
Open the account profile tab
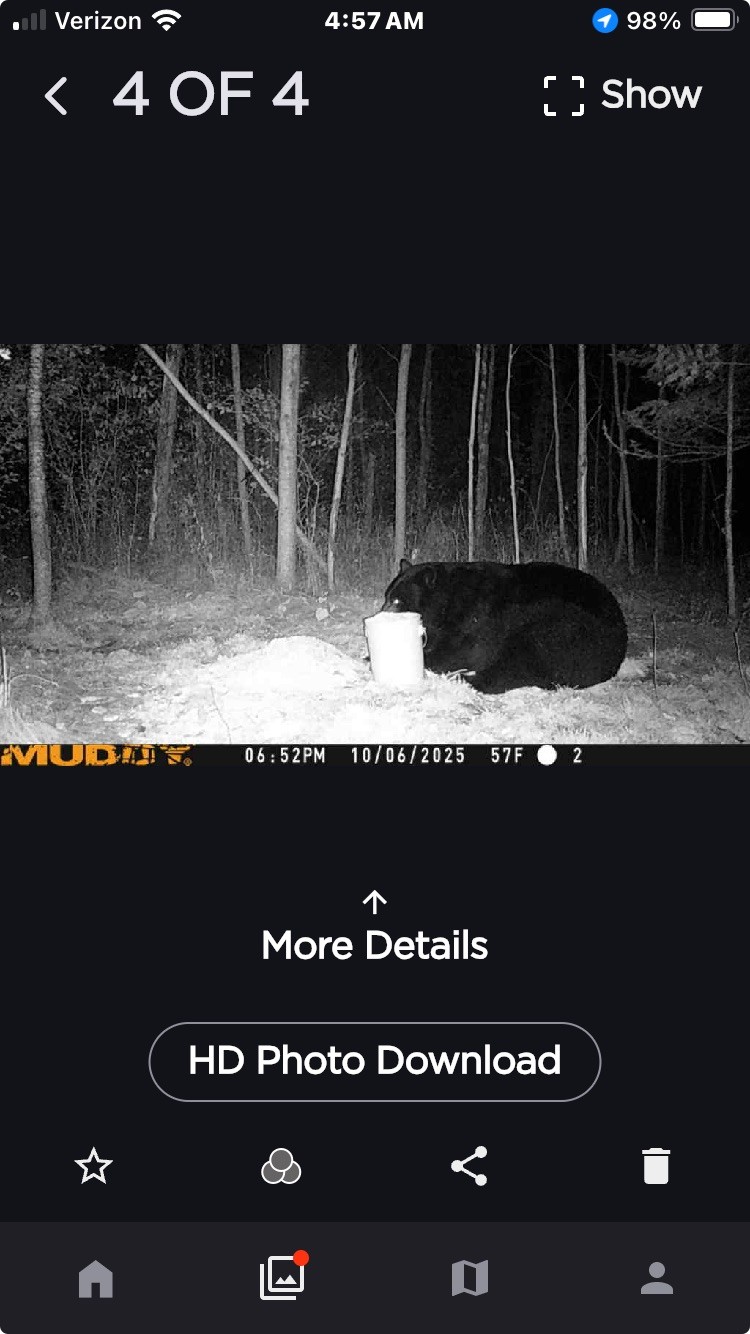656,1278
